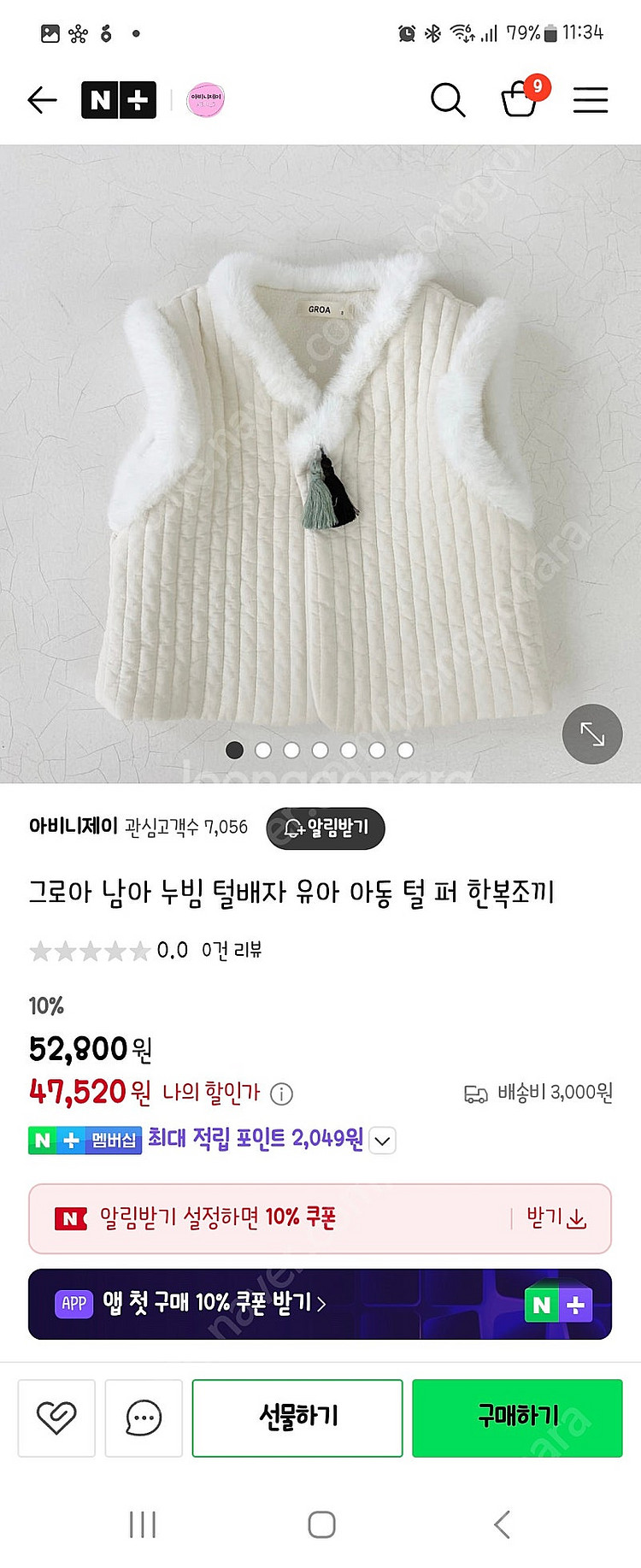Open the N+ Naver shopping home

tap(119, 100)
